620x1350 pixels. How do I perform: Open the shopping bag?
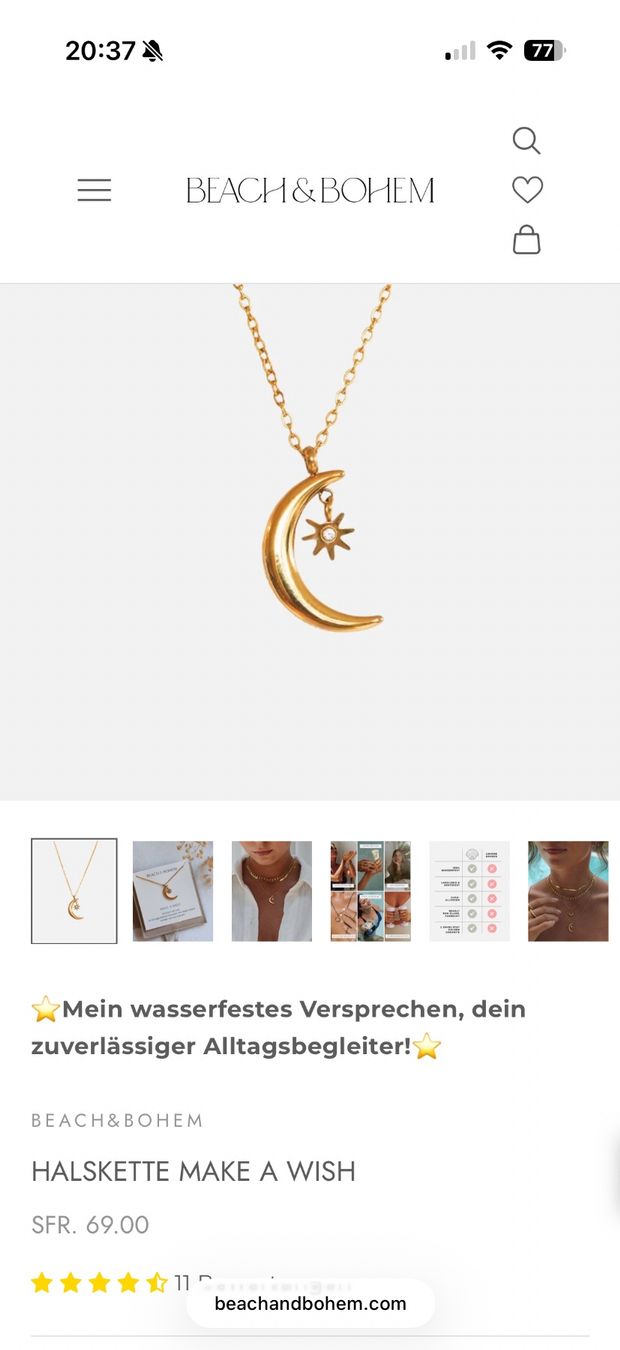coord(526,239)
